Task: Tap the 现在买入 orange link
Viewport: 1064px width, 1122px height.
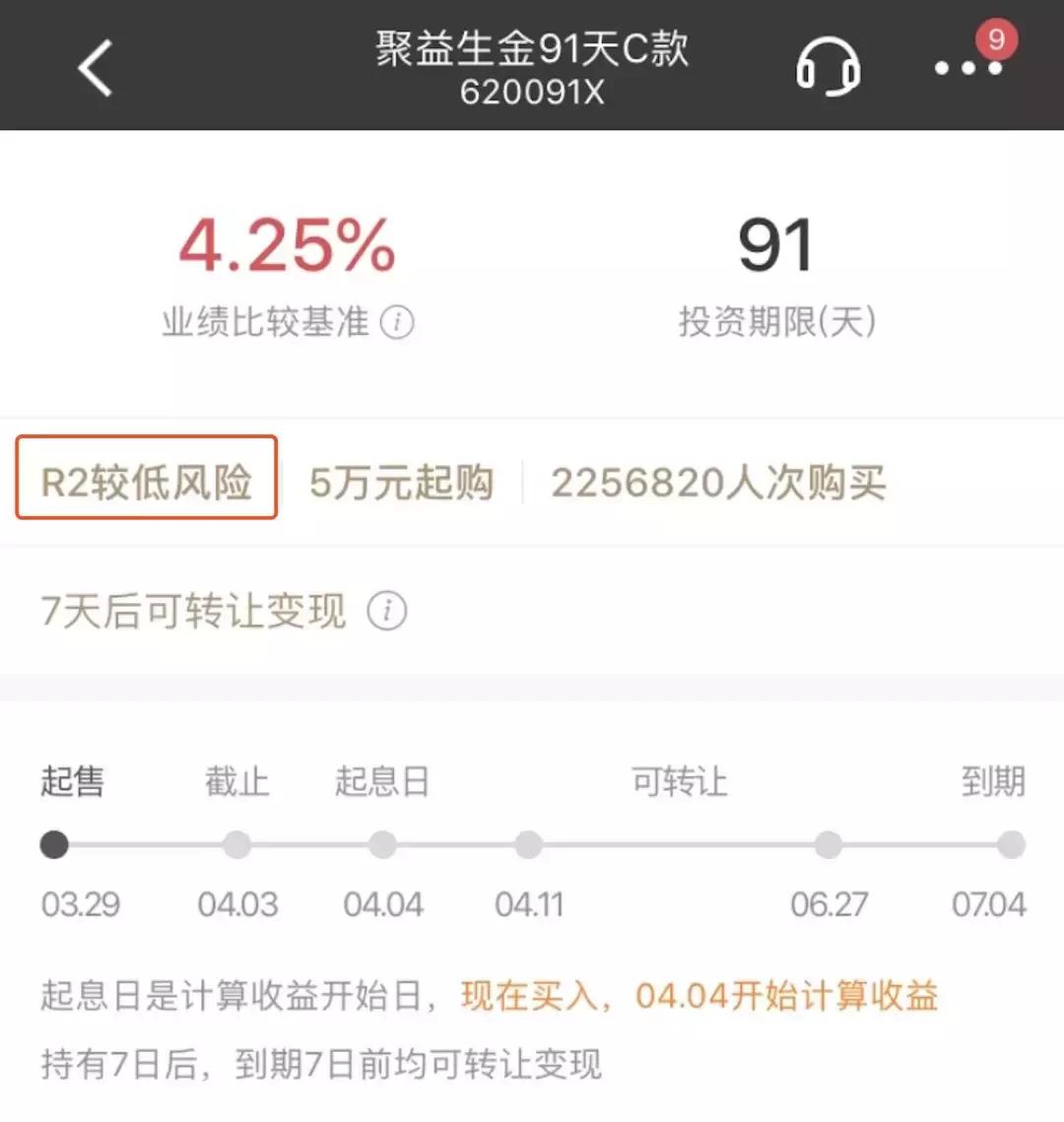Action: [528, 997]
